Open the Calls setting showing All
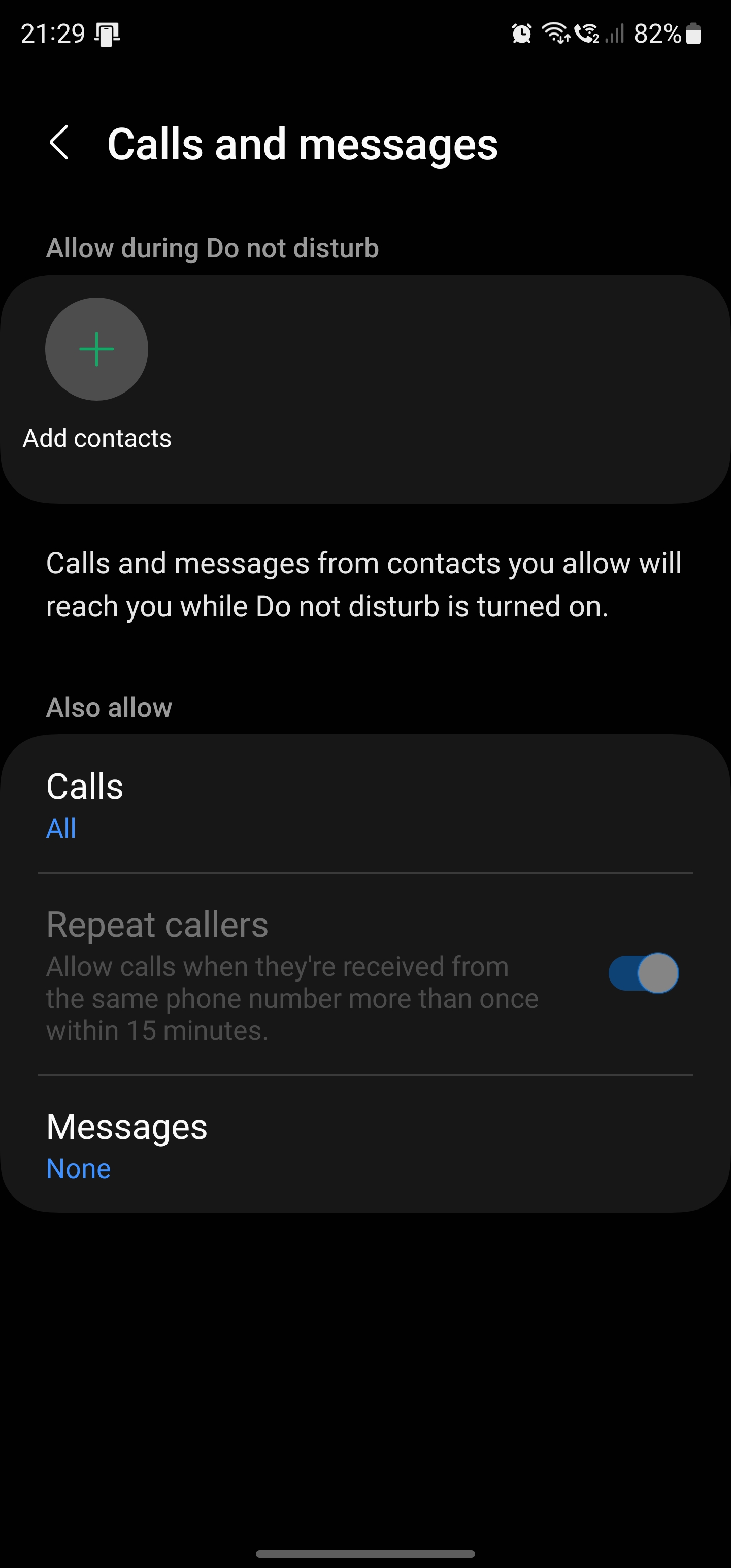The width and height of the screenshot is (731, 1568). pyautogui.click(x=365, y=804)
